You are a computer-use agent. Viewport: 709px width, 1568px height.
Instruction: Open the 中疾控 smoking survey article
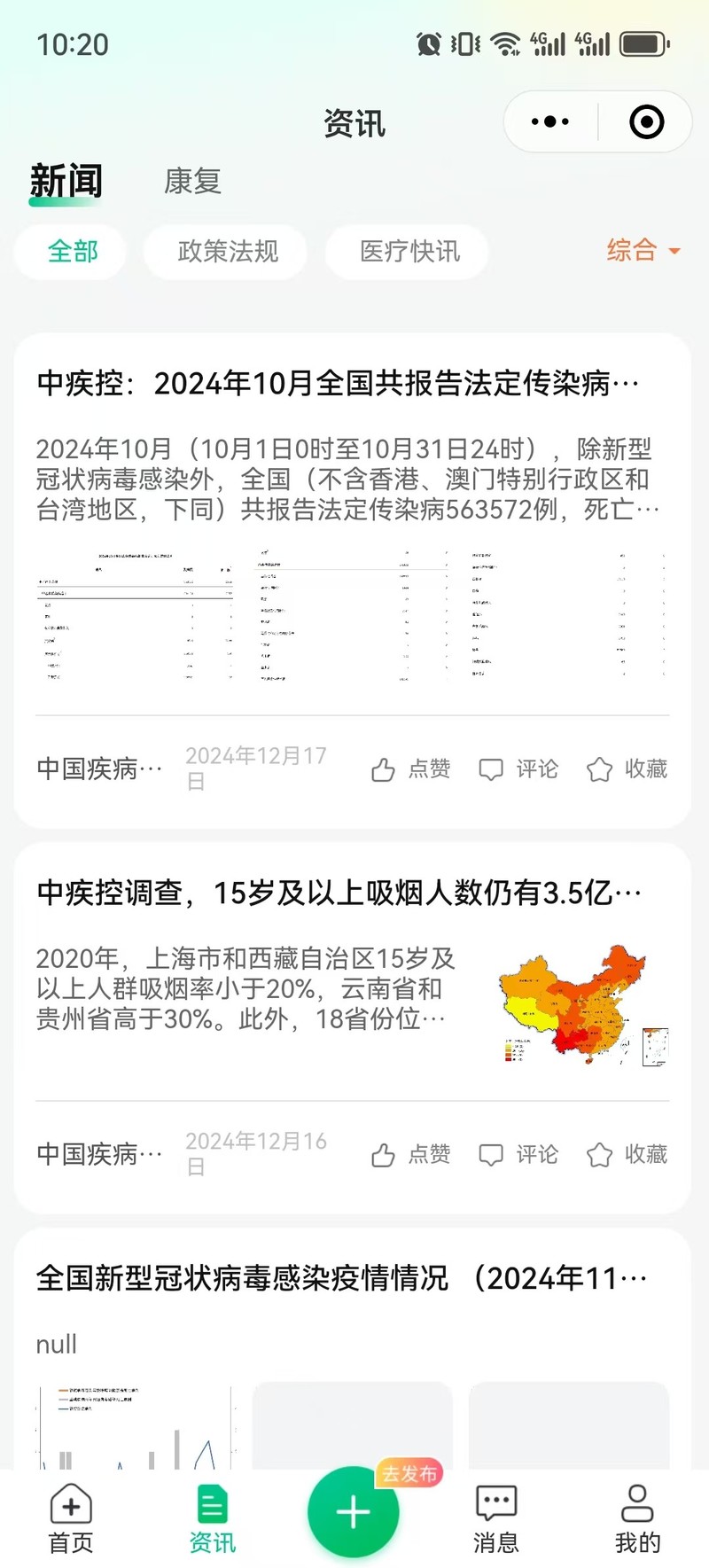(337, 893)
